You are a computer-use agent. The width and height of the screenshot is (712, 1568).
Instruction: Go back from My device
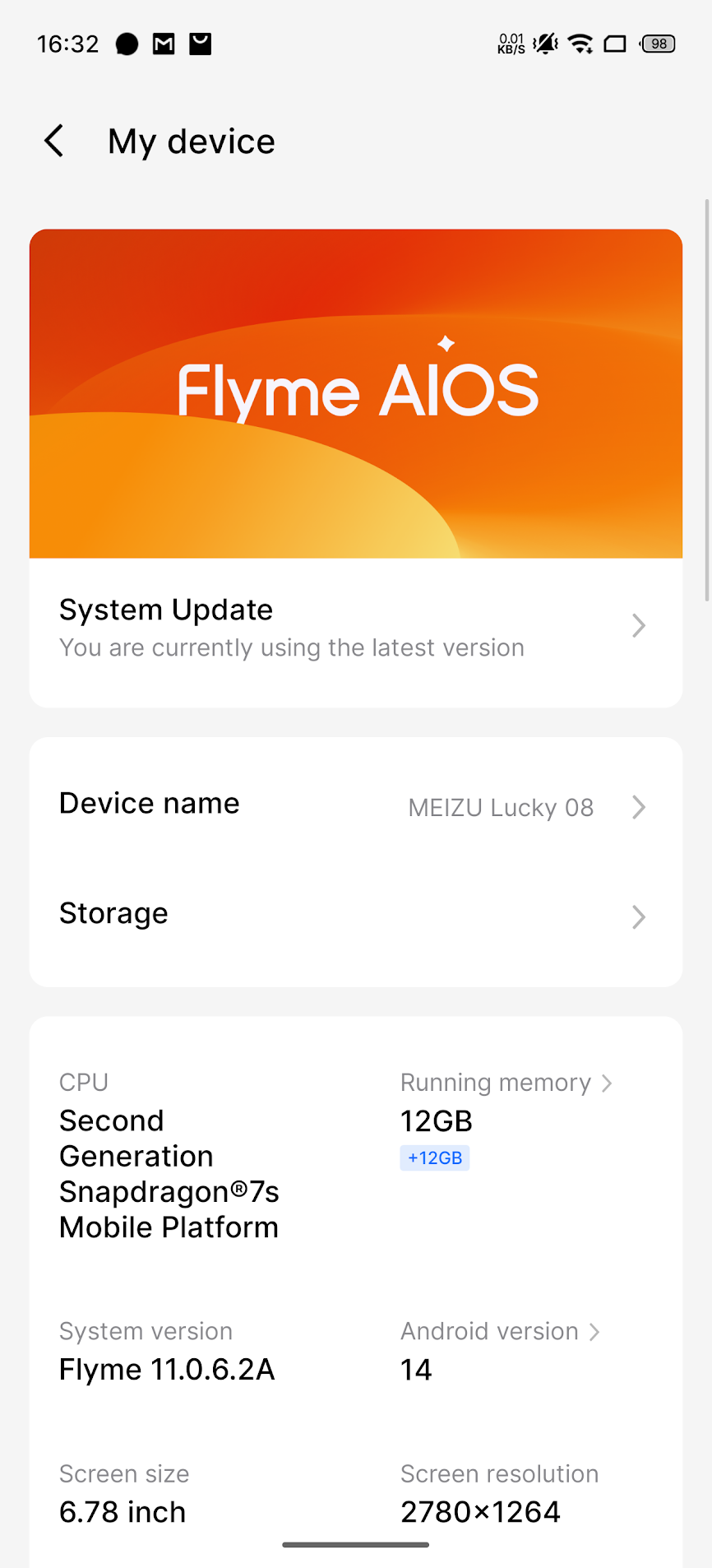[54, 141]
